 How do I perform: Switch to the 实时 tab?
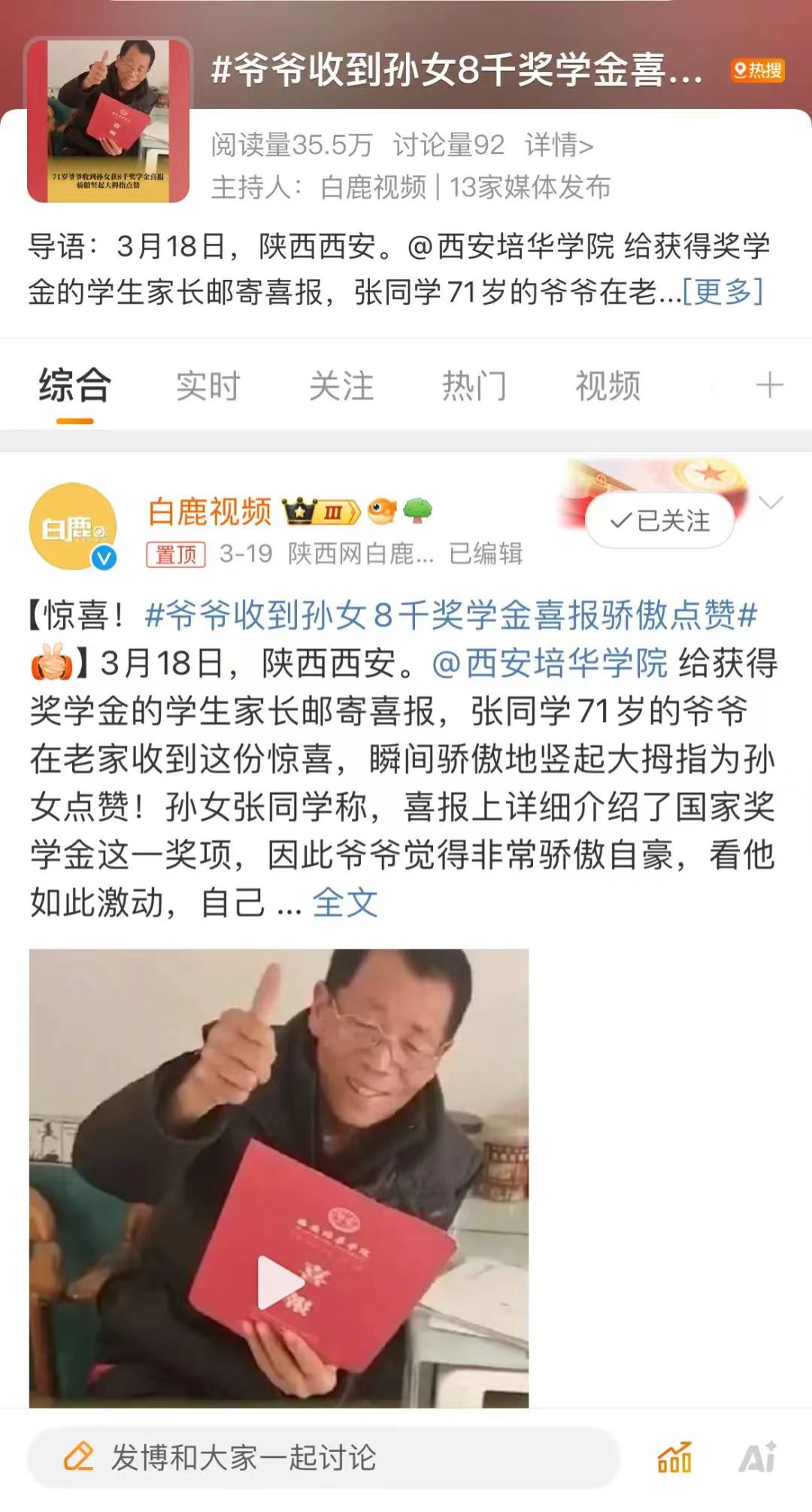[208, 387]
